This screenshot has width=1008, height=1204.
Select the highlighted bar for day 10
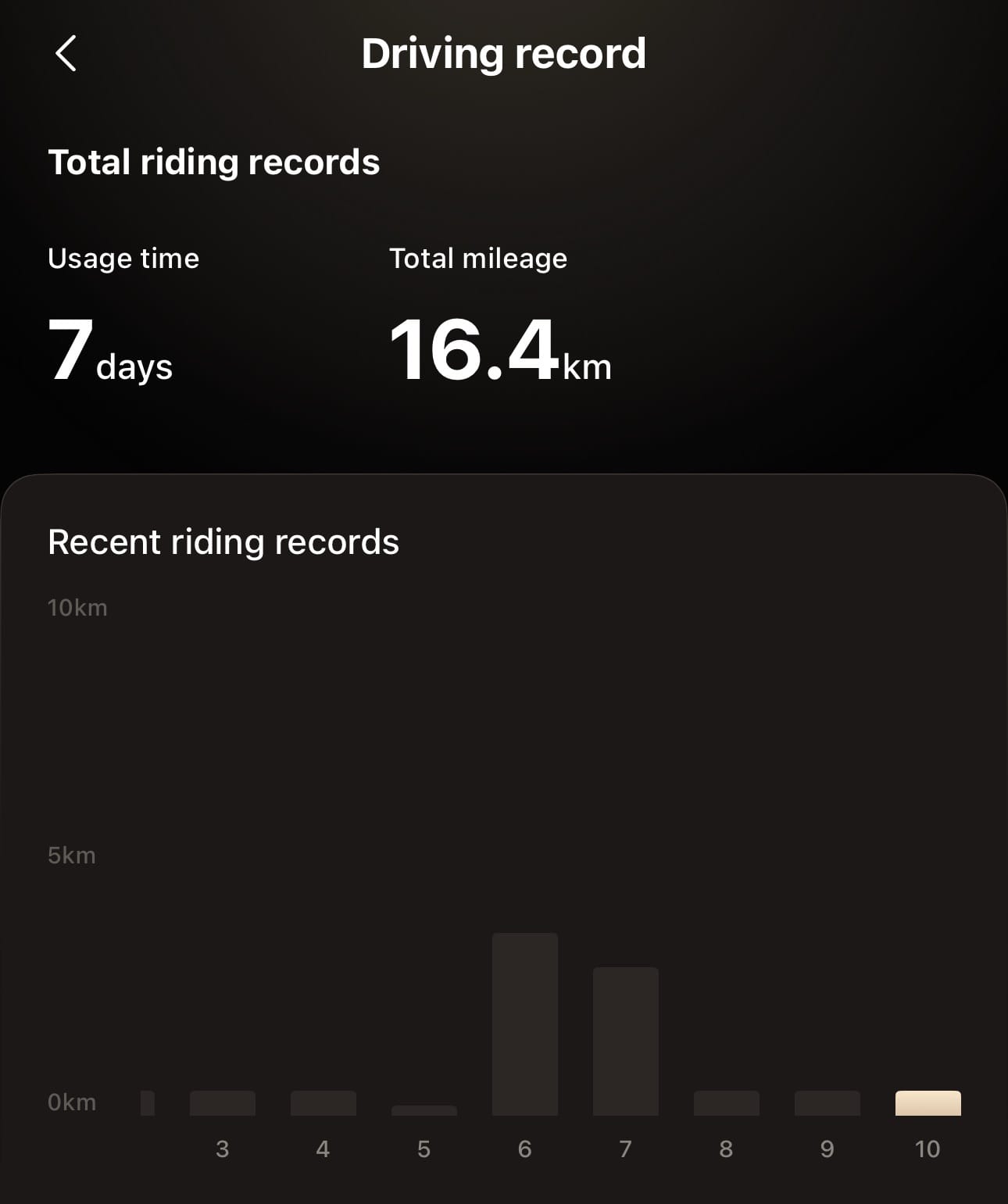point(928,1103)
